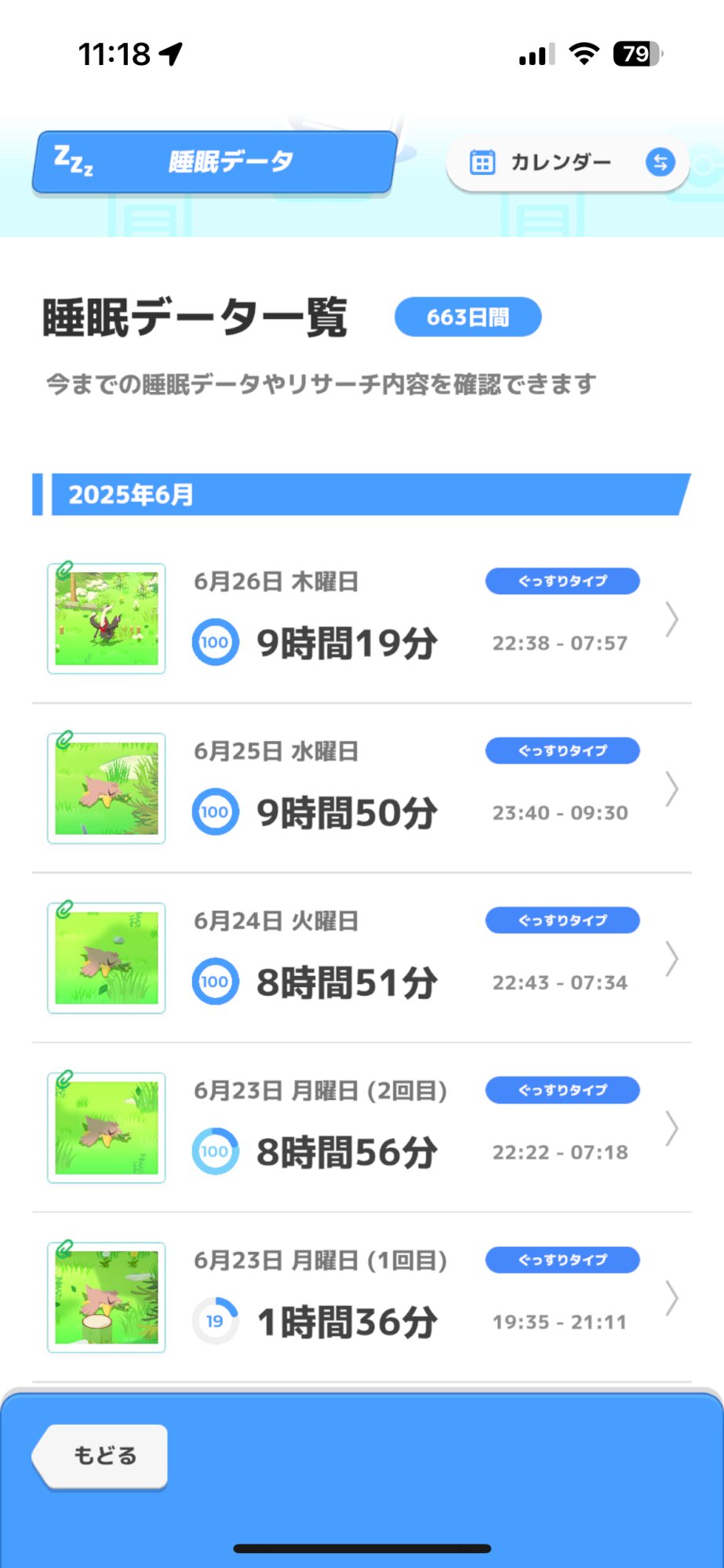Switch to the カレンダー calendar view
This screenshot has width=724, height=1568.
[567, 163]
